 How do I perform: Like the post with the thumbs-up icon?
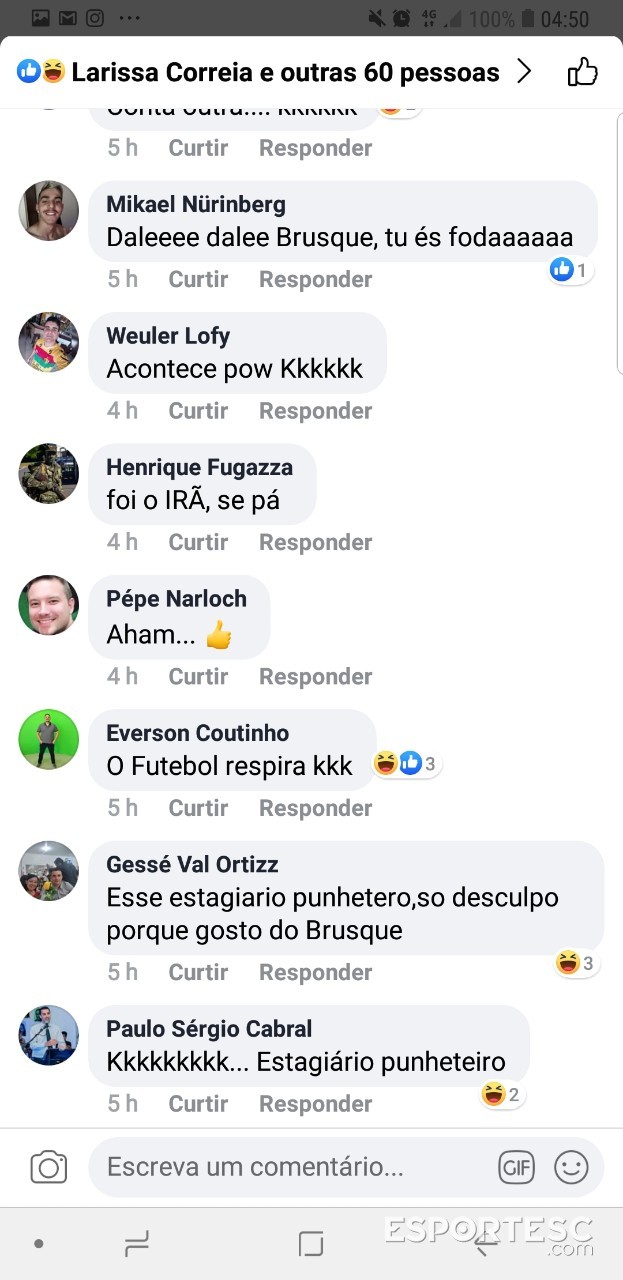(x=582, y=72)
